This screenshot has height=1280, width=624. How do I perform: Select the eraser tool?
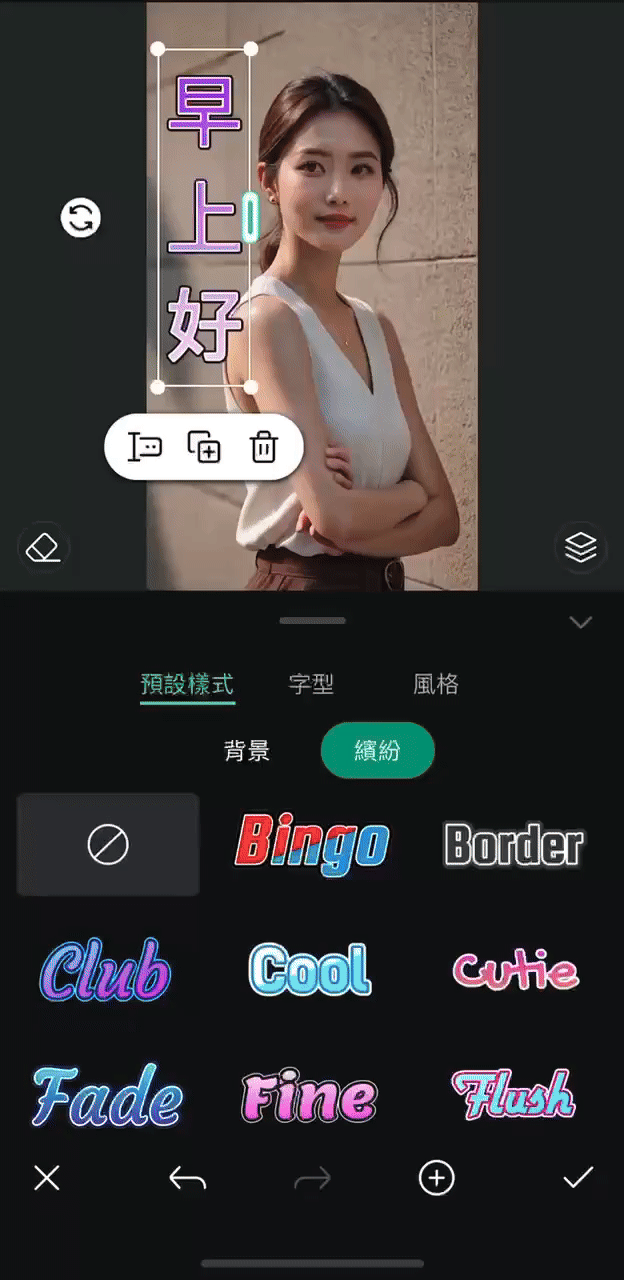[x=43, y=547]
